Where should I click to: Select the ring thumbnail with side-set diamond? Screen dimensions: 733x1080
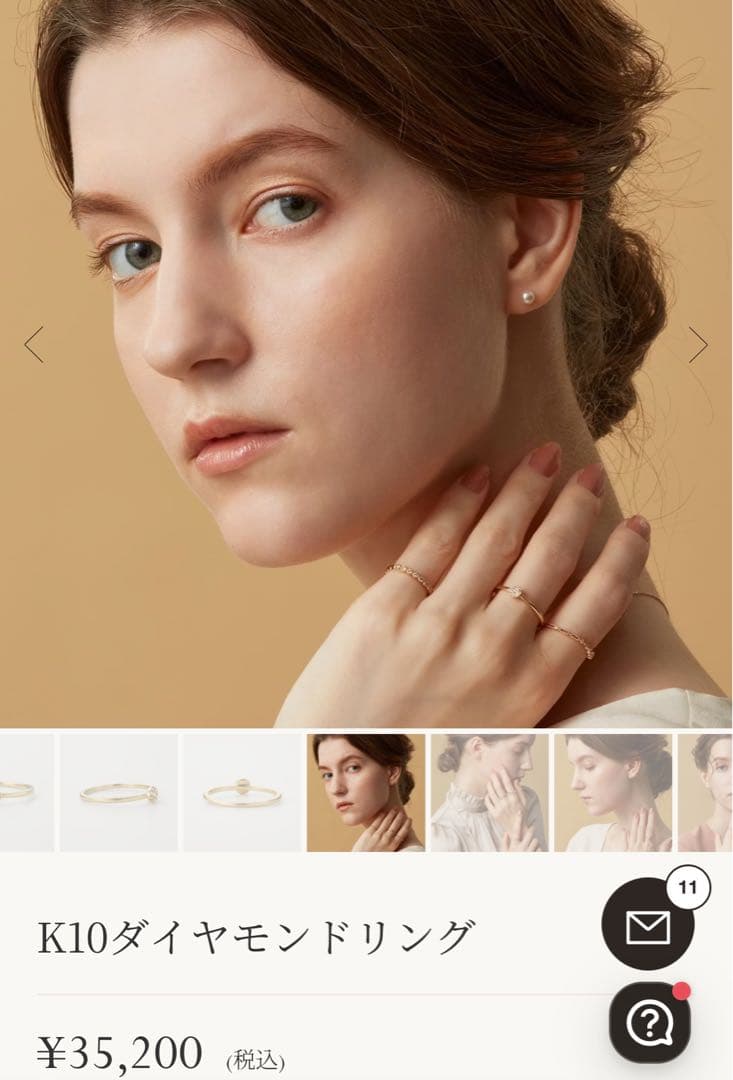click(119, 793)
